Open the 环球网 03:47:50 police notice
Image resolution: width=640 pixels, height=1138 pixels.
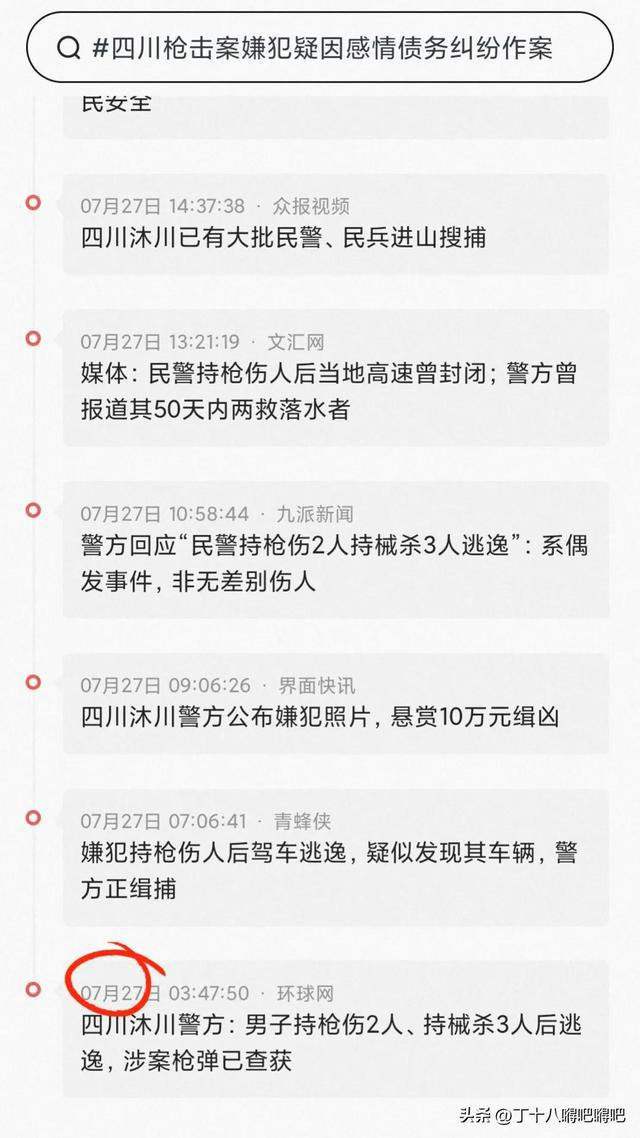(x=336, y=1028)
